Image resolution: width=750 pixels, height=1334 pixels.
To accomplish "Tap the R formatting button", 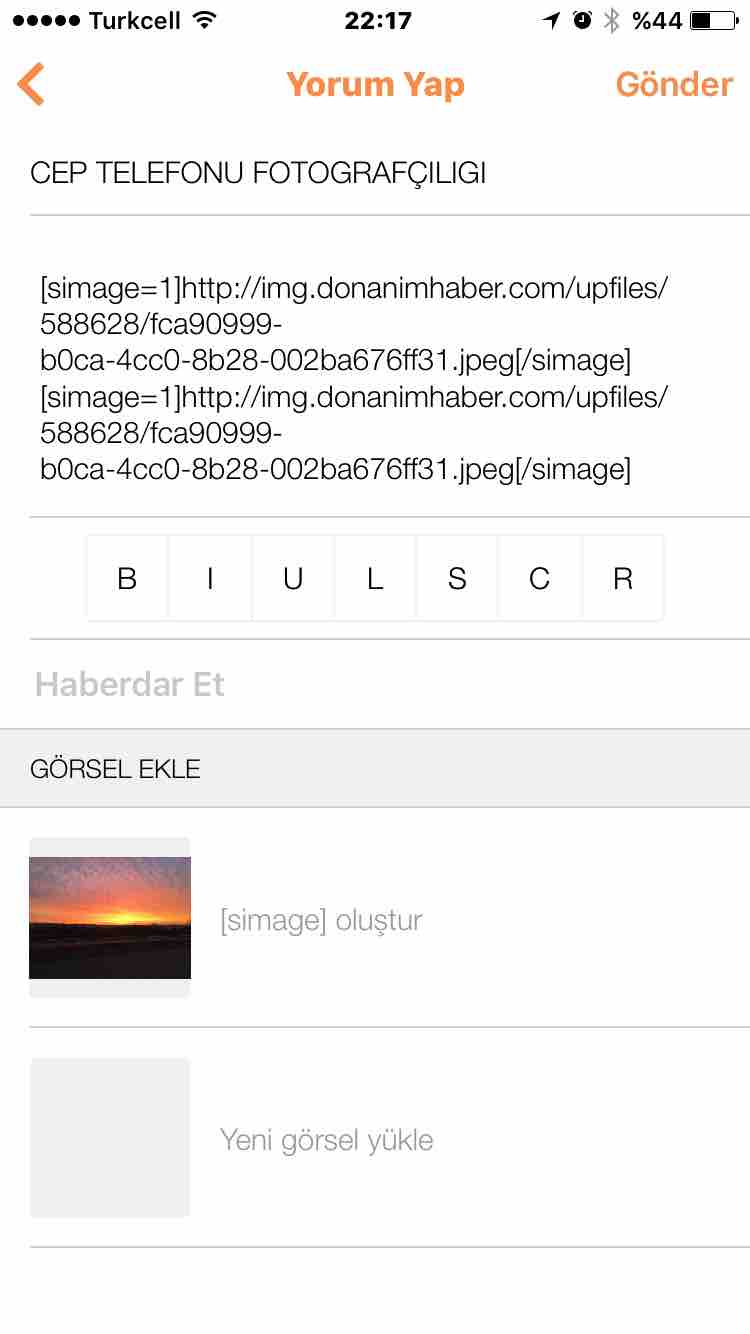I will click(623, 579).
